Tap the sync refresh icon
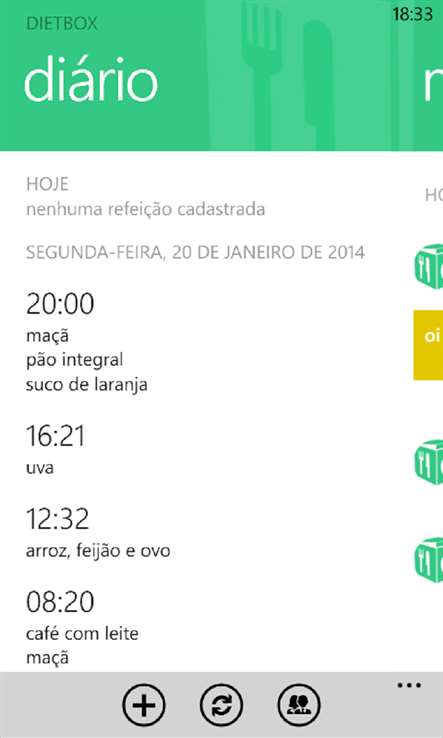The height and width of the screenshot is (738, 443). [x=222, y=706]
